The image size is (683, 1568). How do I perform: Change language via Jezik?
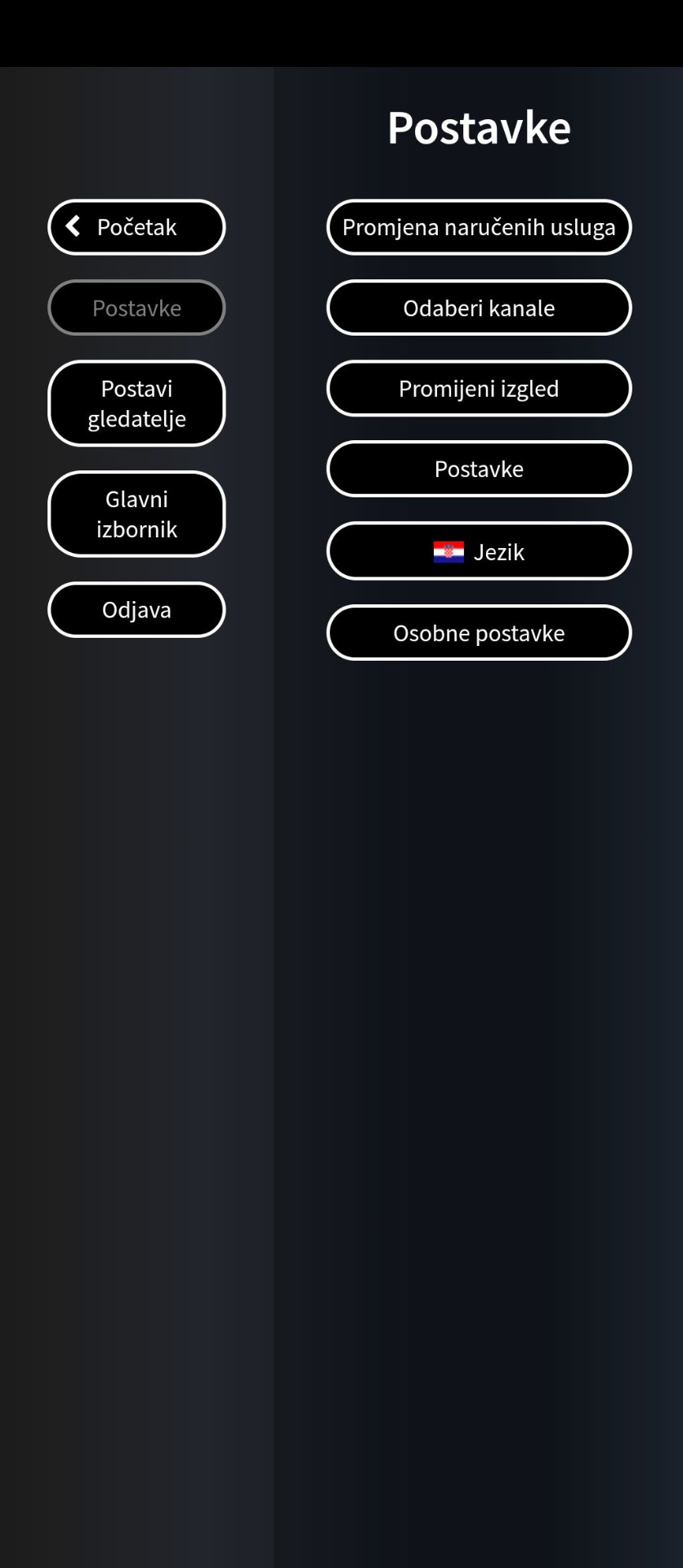[479, 551]
